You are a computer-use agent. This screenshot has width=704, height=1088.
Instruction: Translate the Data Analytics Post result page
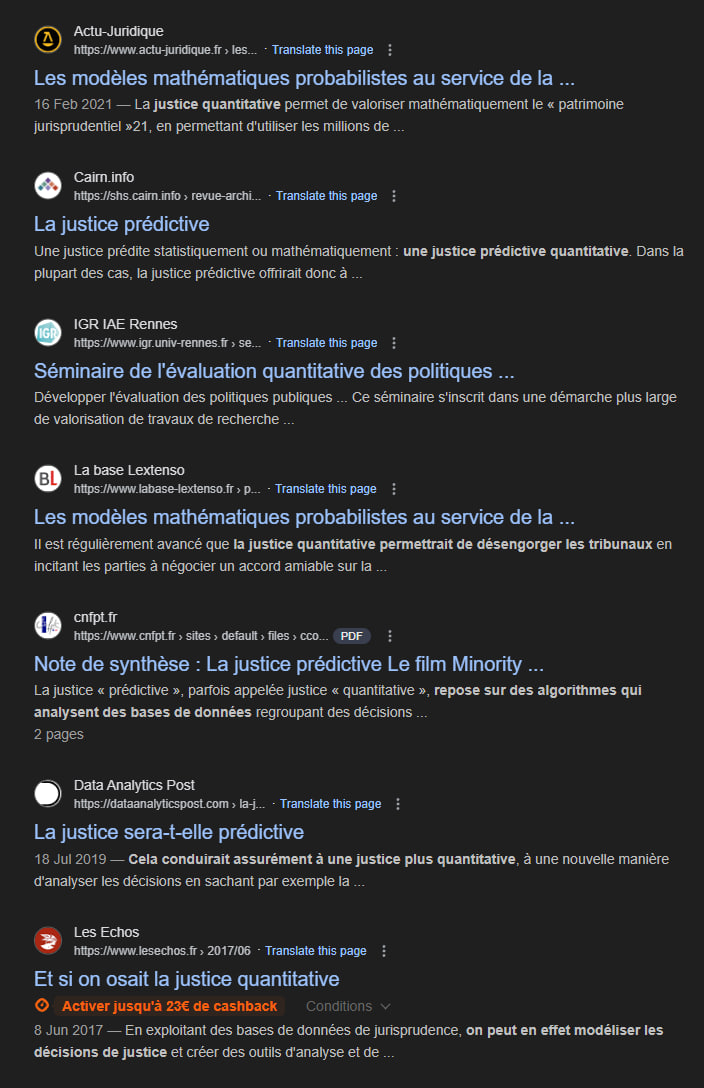pyautogui.click(x=330, y=804)
